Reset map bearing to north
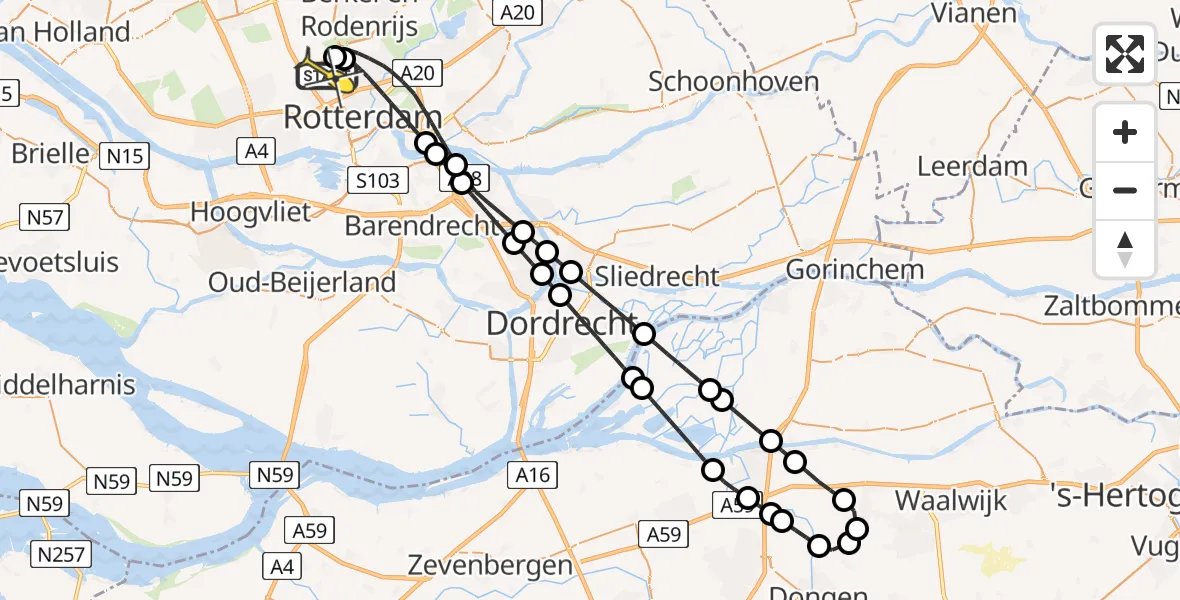Screen dimensions: 1180x600 tap(1125, 248)
